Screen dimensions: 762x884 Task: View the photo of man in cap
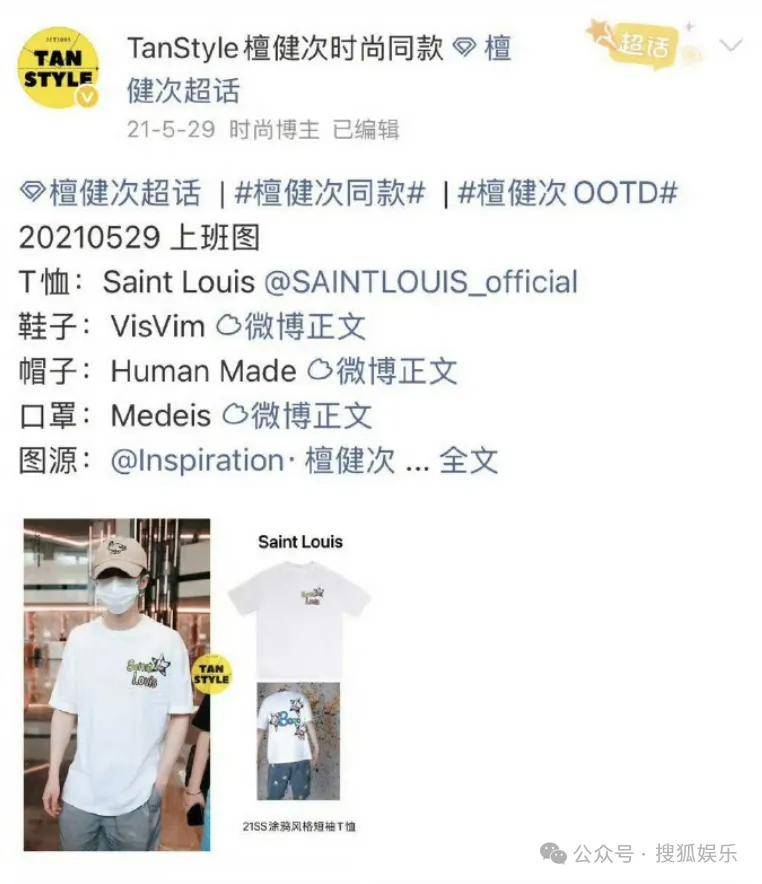coord(116,684)
